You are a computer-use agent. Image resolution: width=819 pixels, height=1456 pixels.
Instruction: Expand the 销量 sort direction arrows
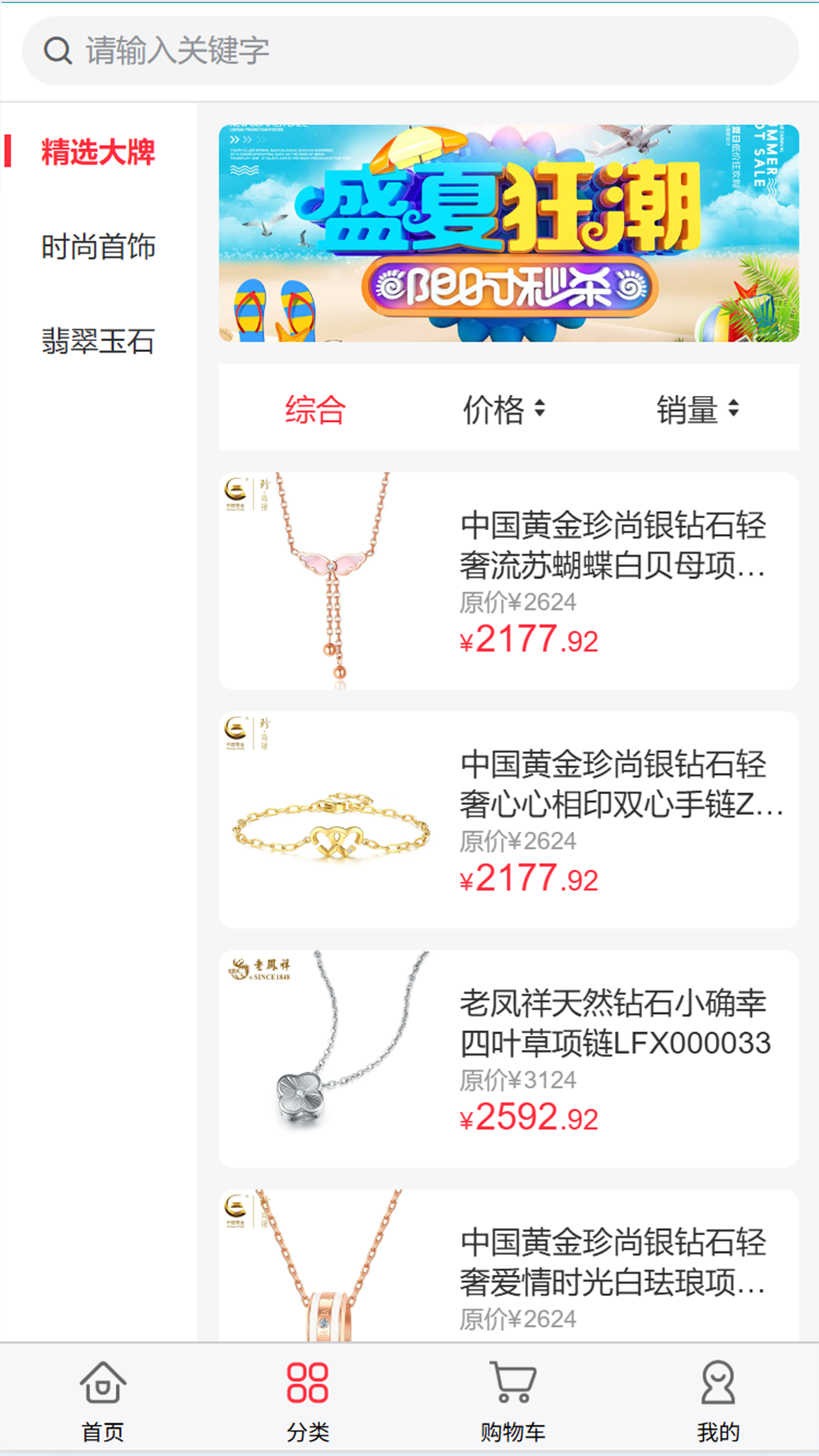[x=733, y=409]
